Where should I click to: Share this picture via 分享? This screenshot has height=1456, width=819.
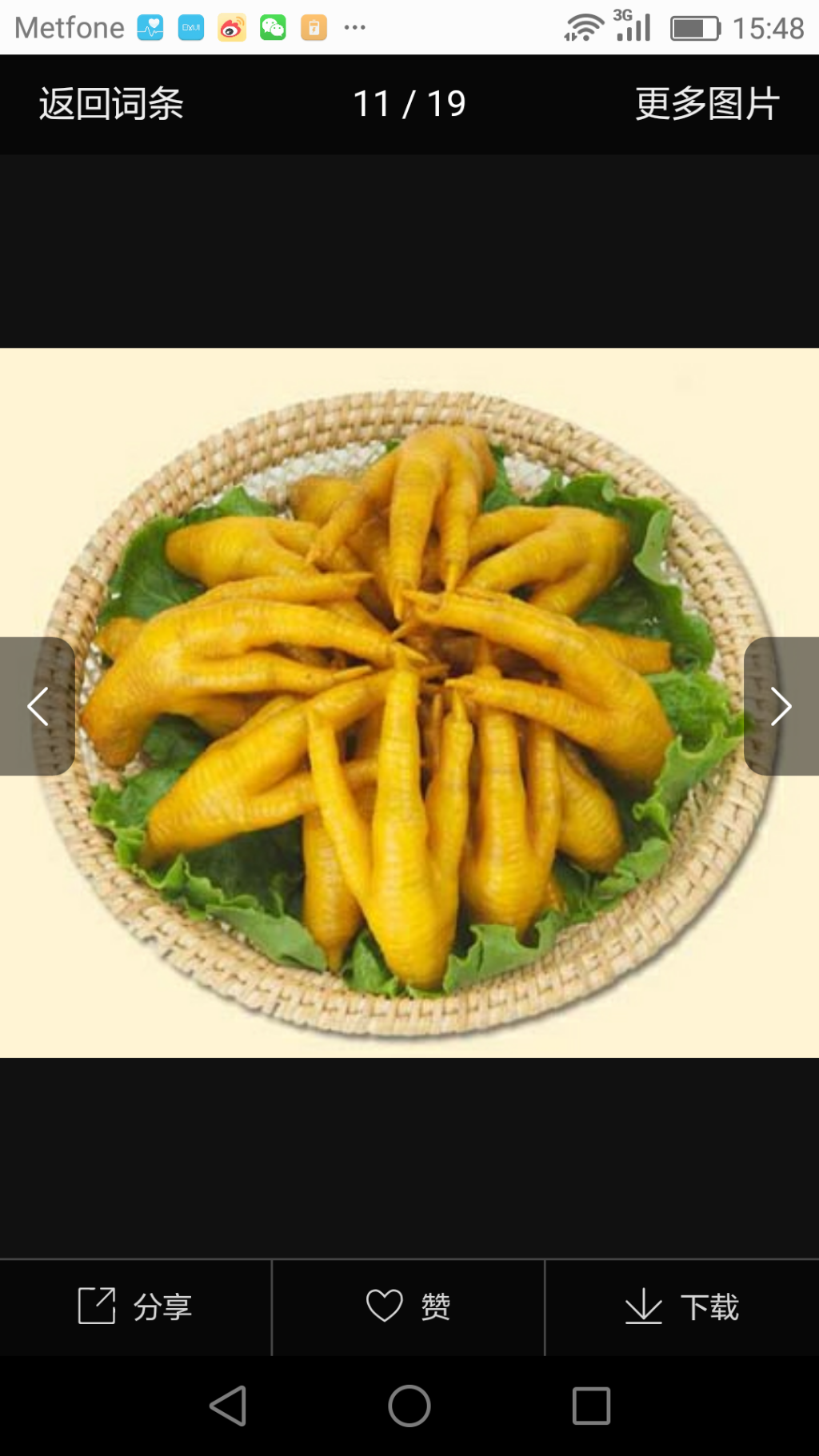135,1306
